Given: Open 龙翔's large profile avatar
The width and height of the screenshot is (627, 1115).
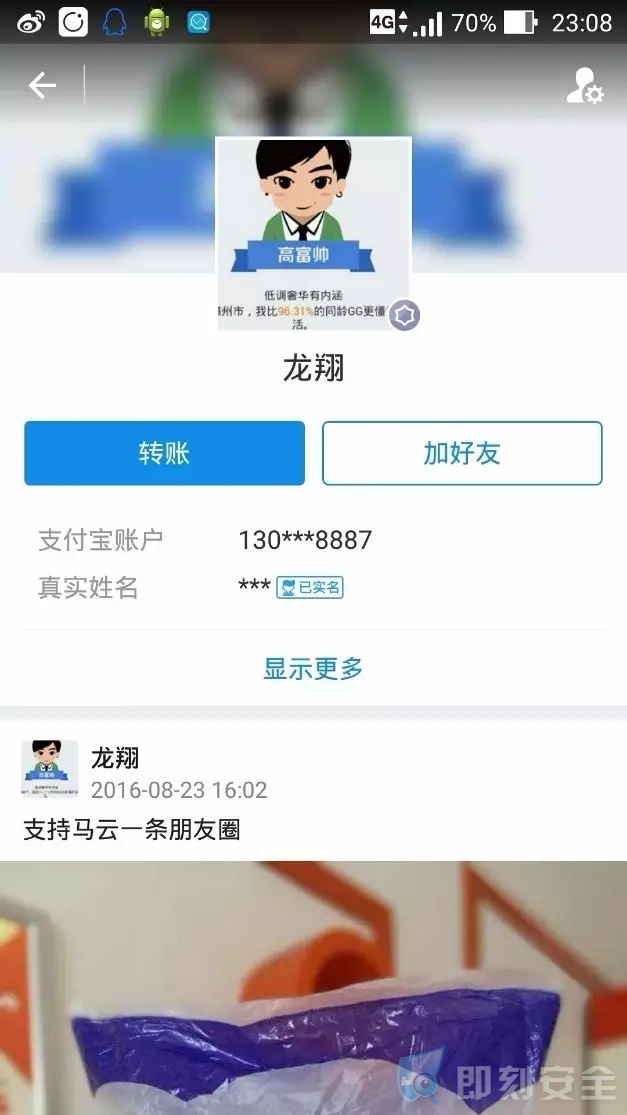Looking at the screenshot, I should [x=313, y=234].
